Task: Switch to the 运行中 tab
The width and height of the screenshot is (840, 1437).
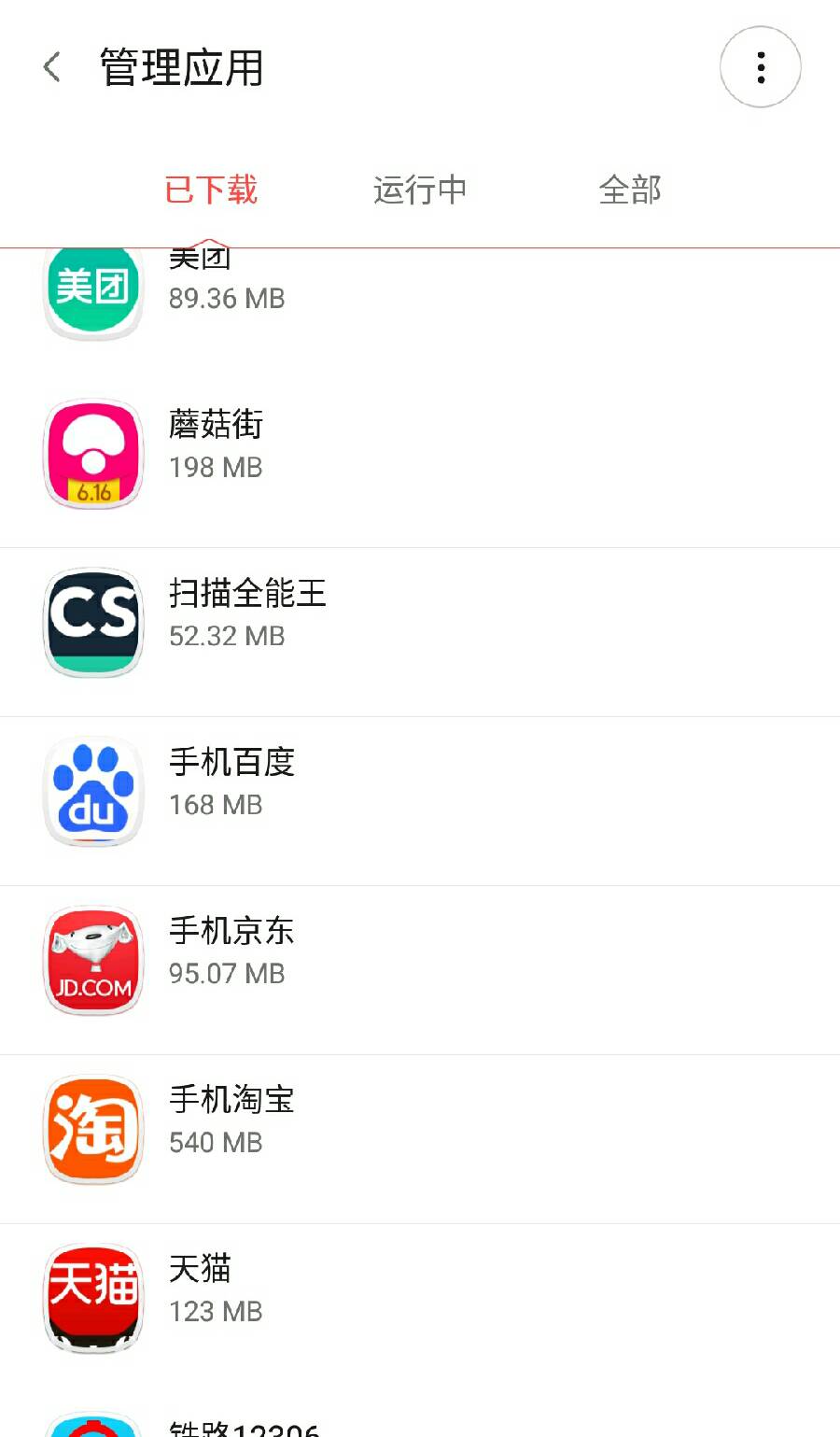Action: click(420, 190)
